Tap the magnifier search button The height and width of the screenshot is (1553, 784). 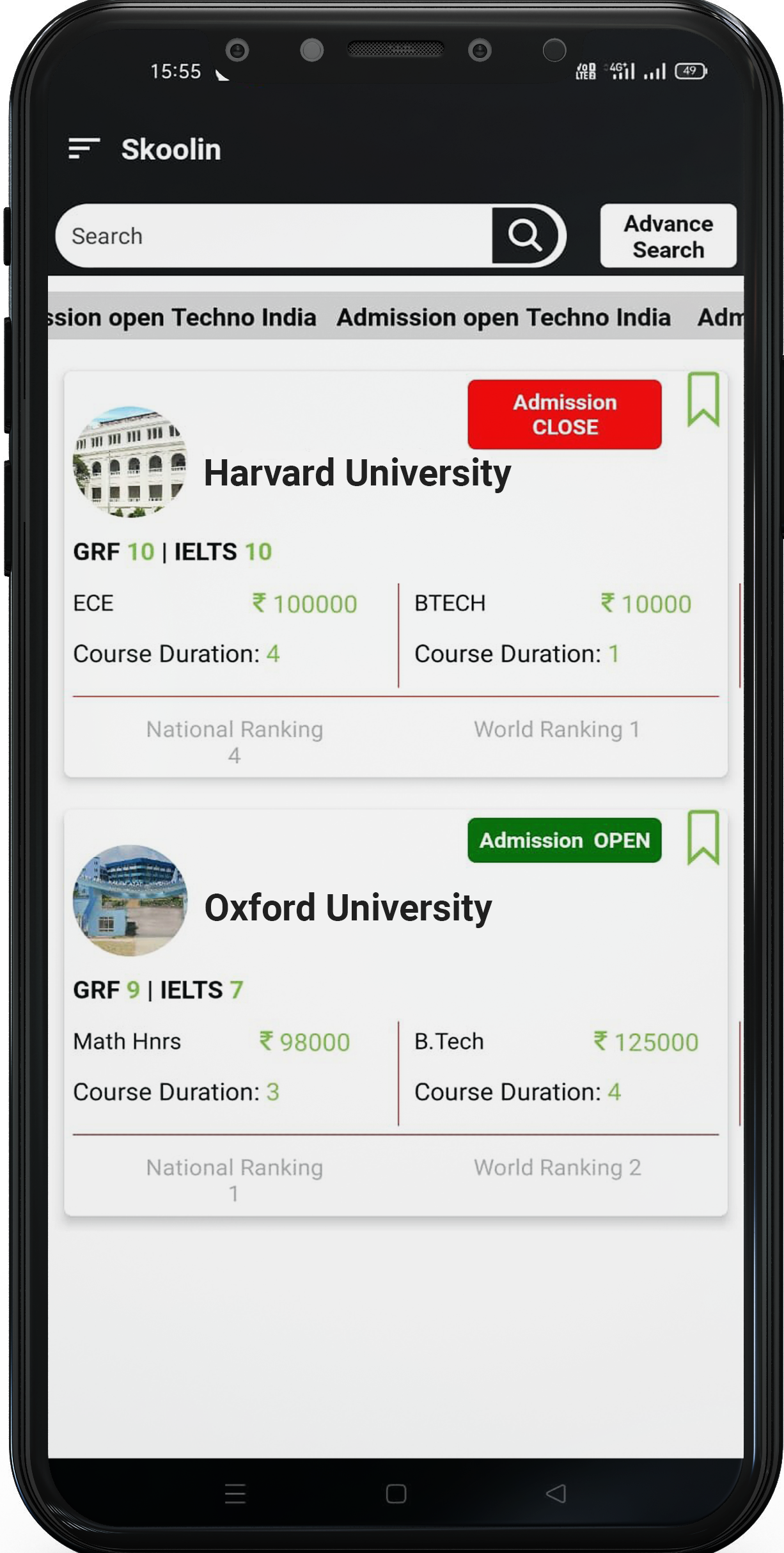tap(526, 235)
